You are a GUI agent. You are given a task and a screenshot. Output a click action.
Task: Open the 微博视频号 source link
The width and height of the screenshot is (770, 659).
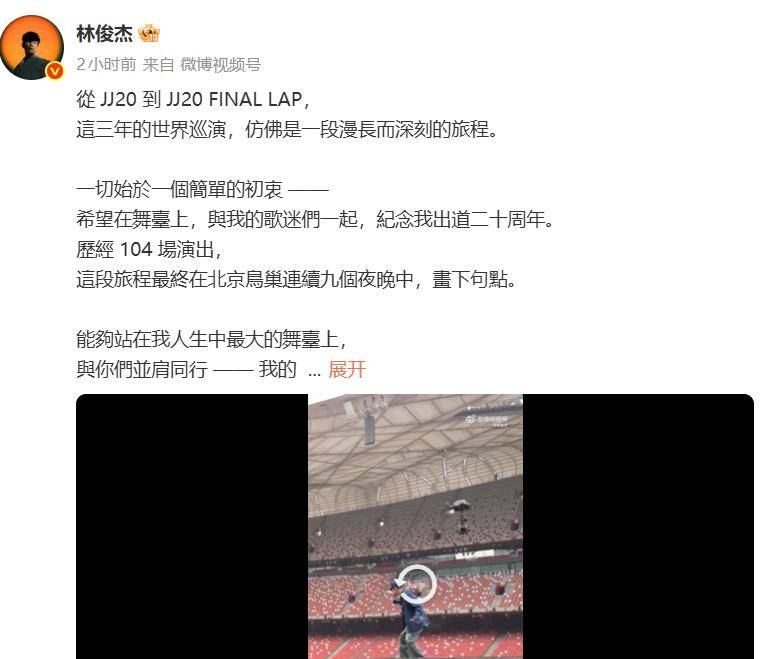tap(220, 64)
